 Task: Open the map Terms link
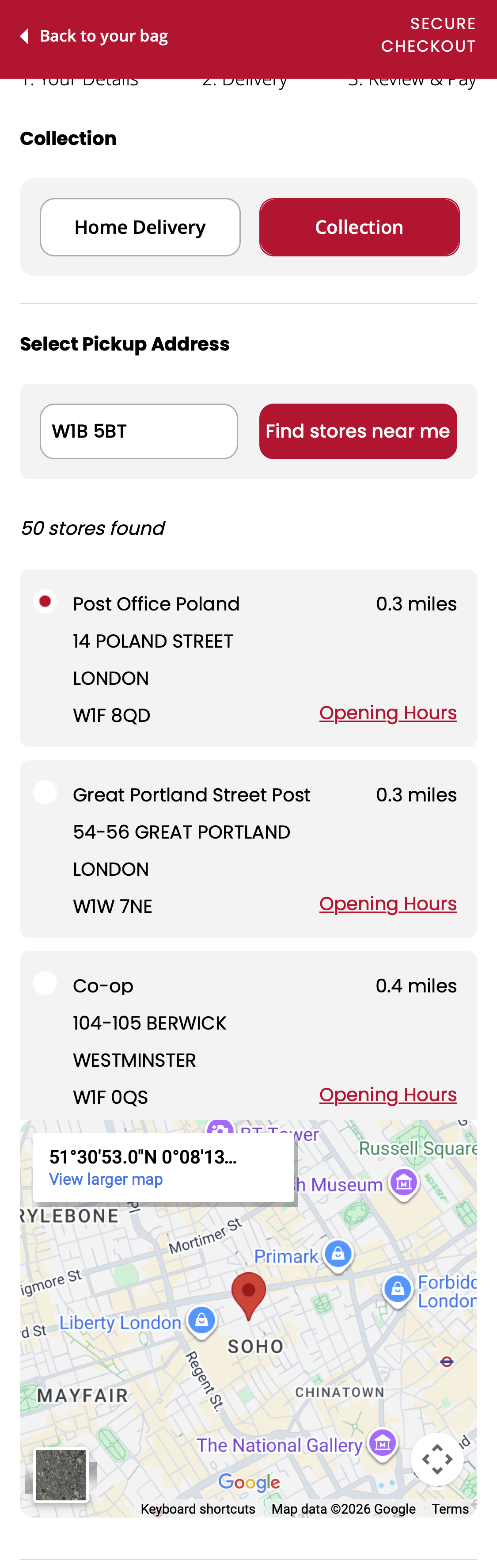pos(450,1509)
